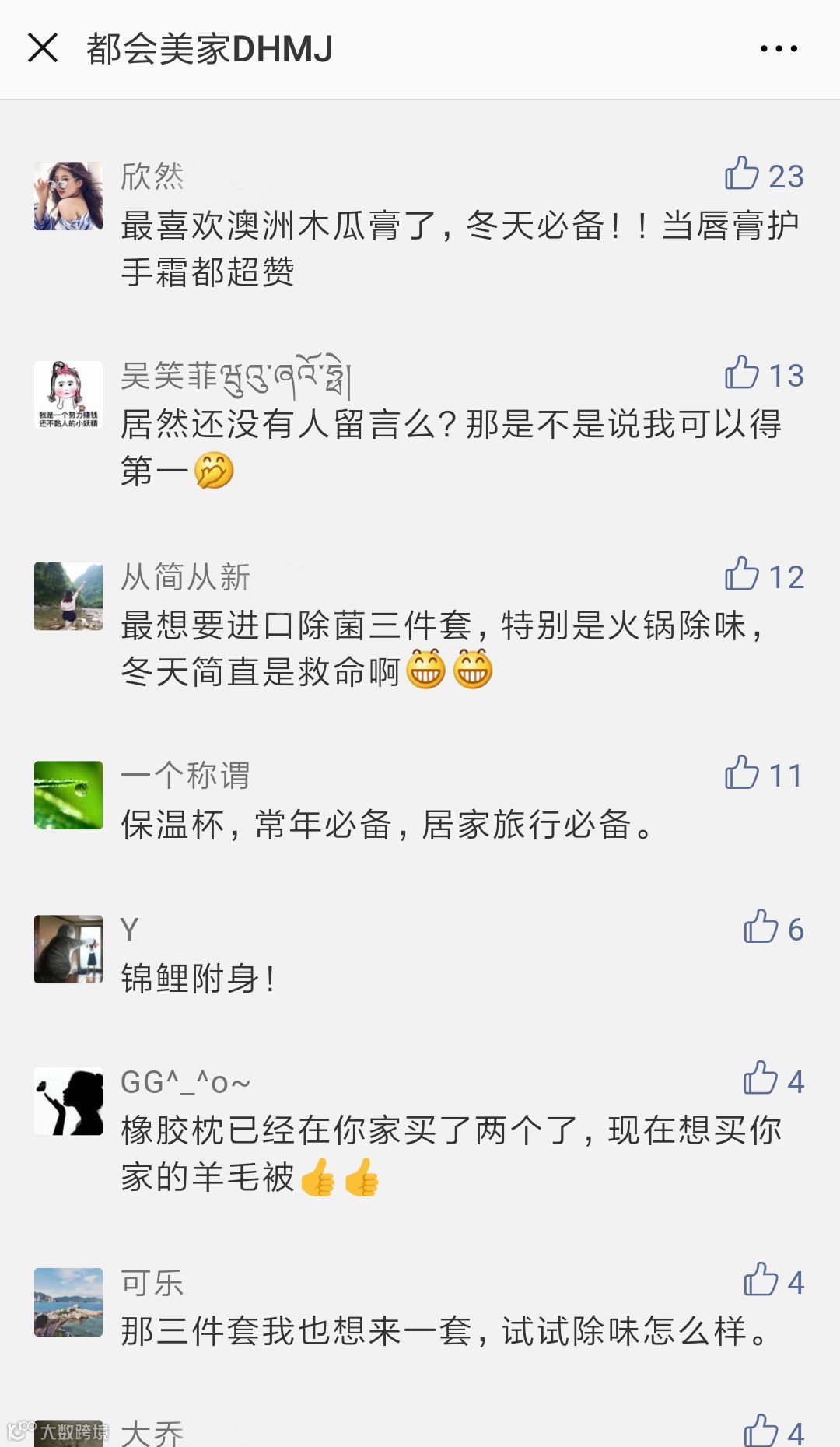Close the 都会美家DHMJ article view

(x=44, y=48)
